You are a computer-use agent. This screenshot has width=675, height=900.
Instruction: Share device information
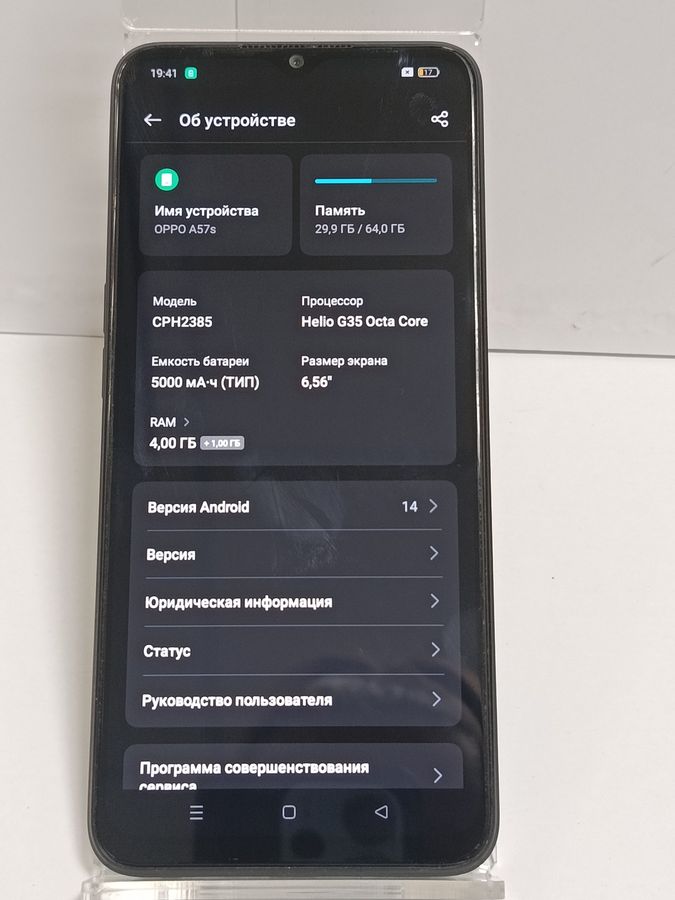point(439,120)
